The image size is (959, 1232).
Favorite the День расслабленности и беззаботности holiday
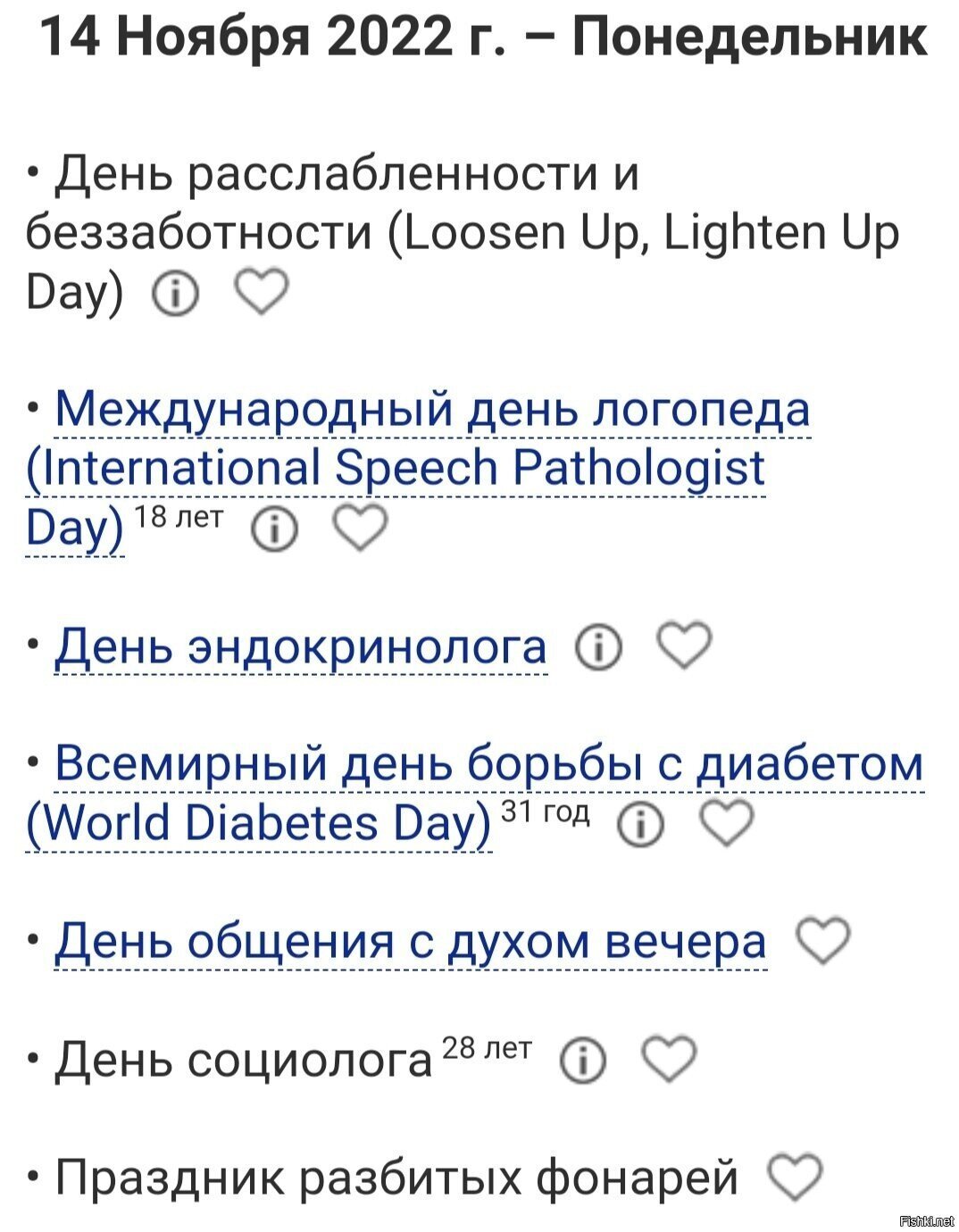tap(260, 292)
